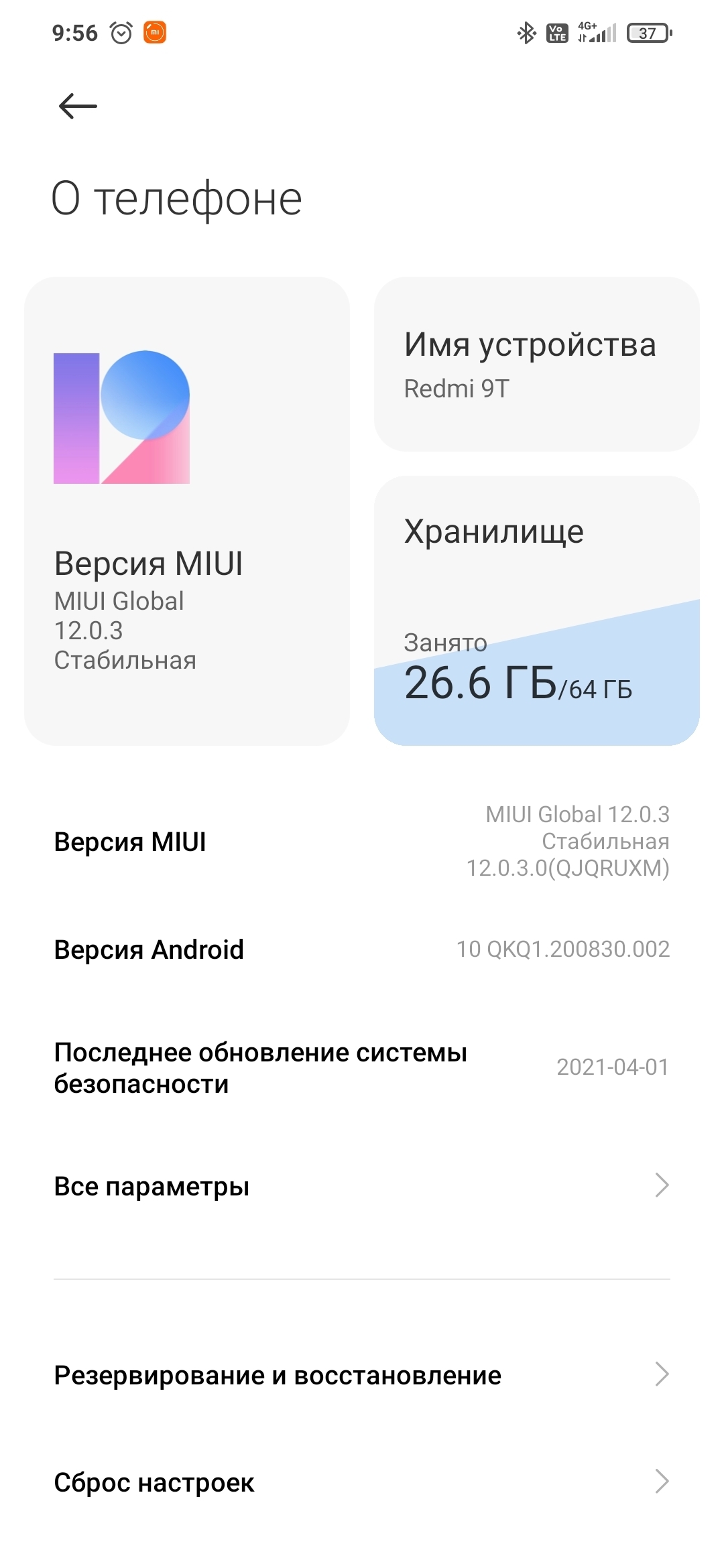Tap the Версия MIUI list row
The image size is (724, 1568).
(x=362, y=842)
